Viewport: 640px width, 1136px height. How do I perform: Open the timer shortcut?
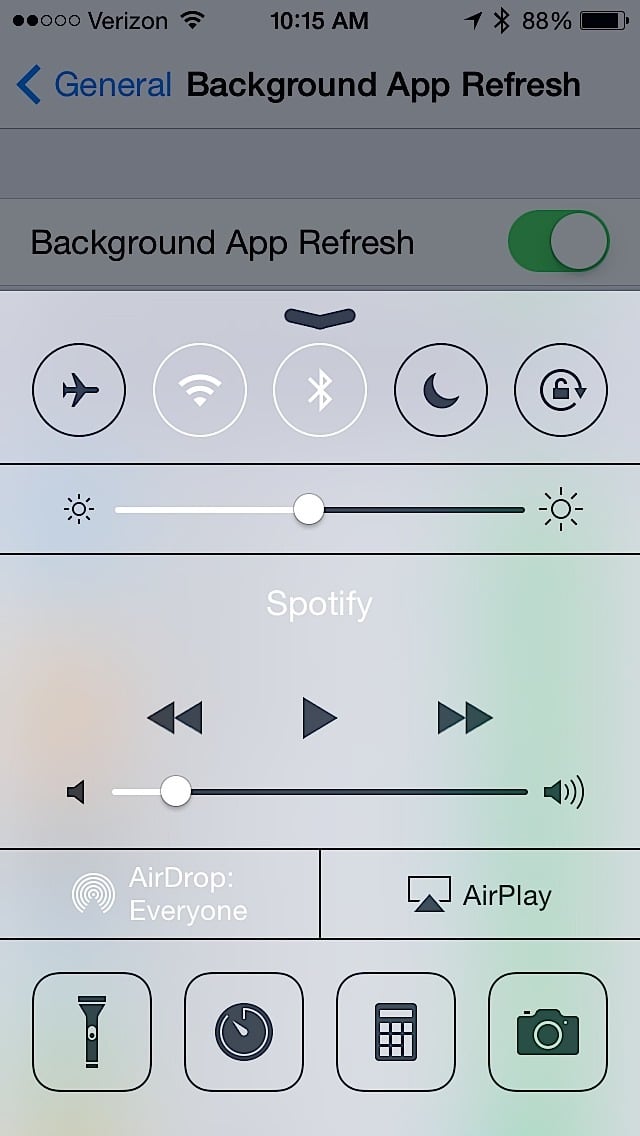244,1031
